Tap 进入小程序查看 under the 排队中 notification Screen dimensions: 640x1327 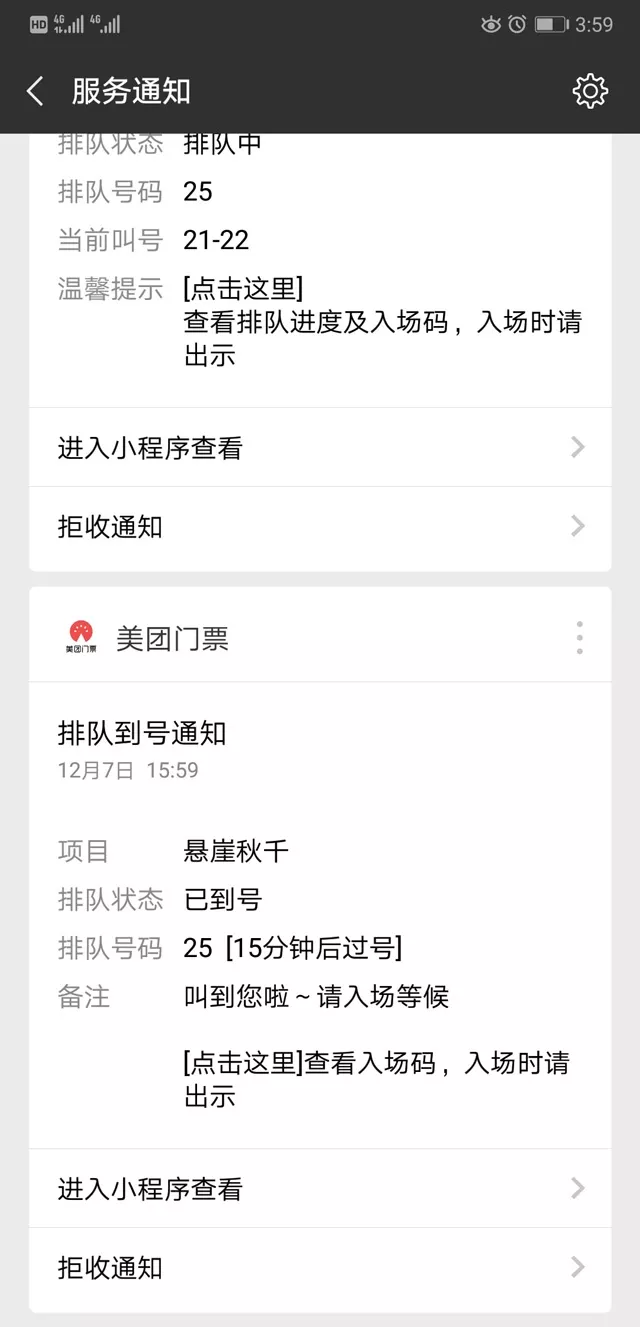coord(320,448)
